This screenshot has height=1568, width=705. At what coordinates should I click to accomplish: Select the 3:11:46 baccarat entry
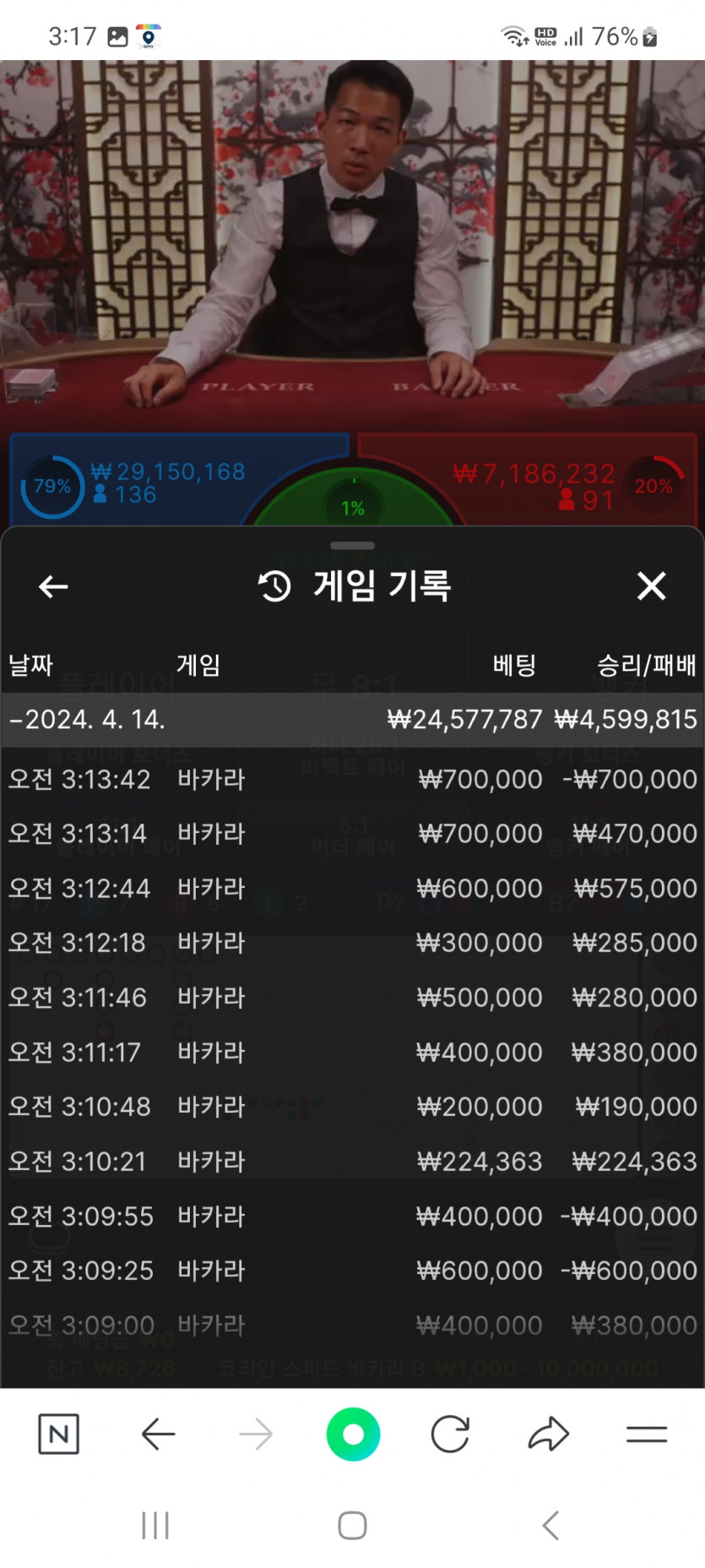click(352, 998)
